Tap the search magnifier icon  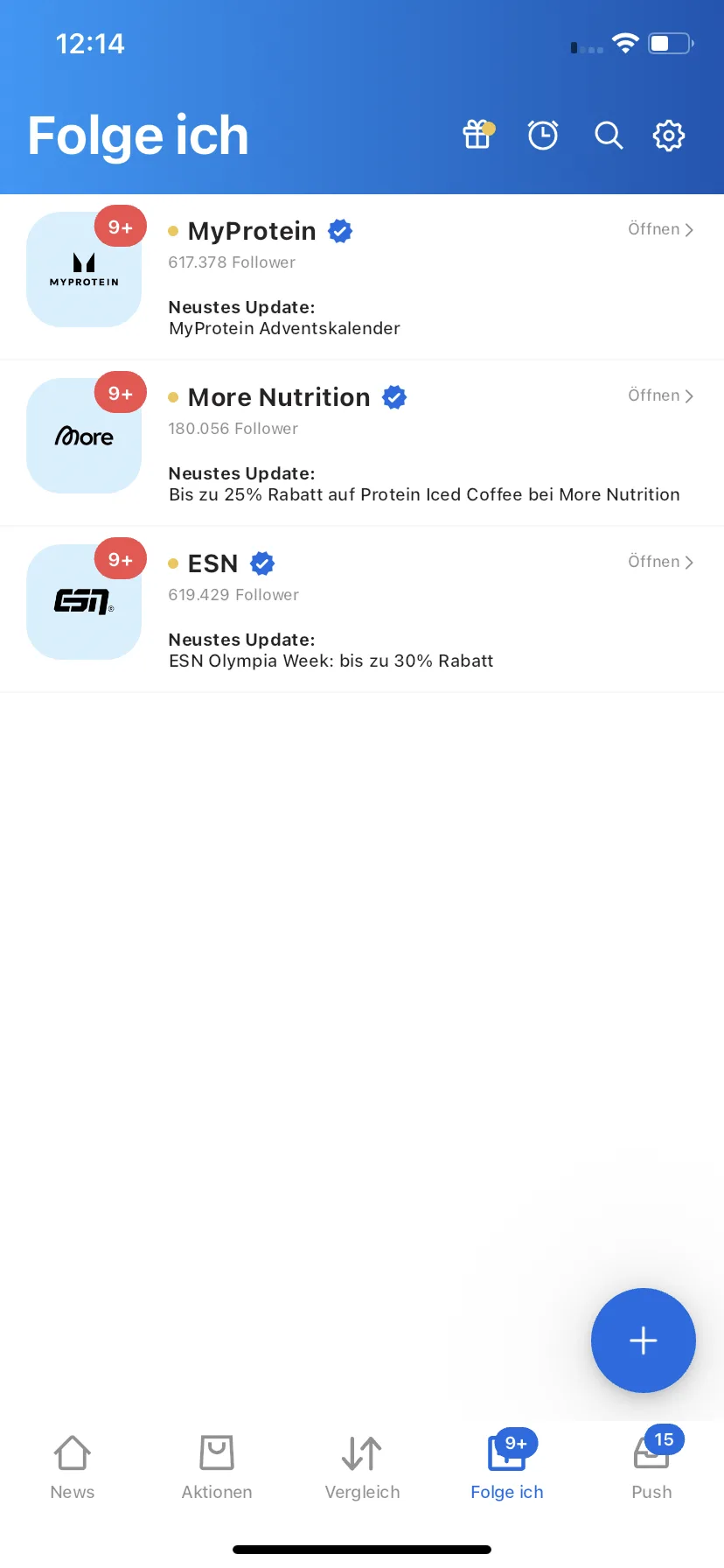609,136
